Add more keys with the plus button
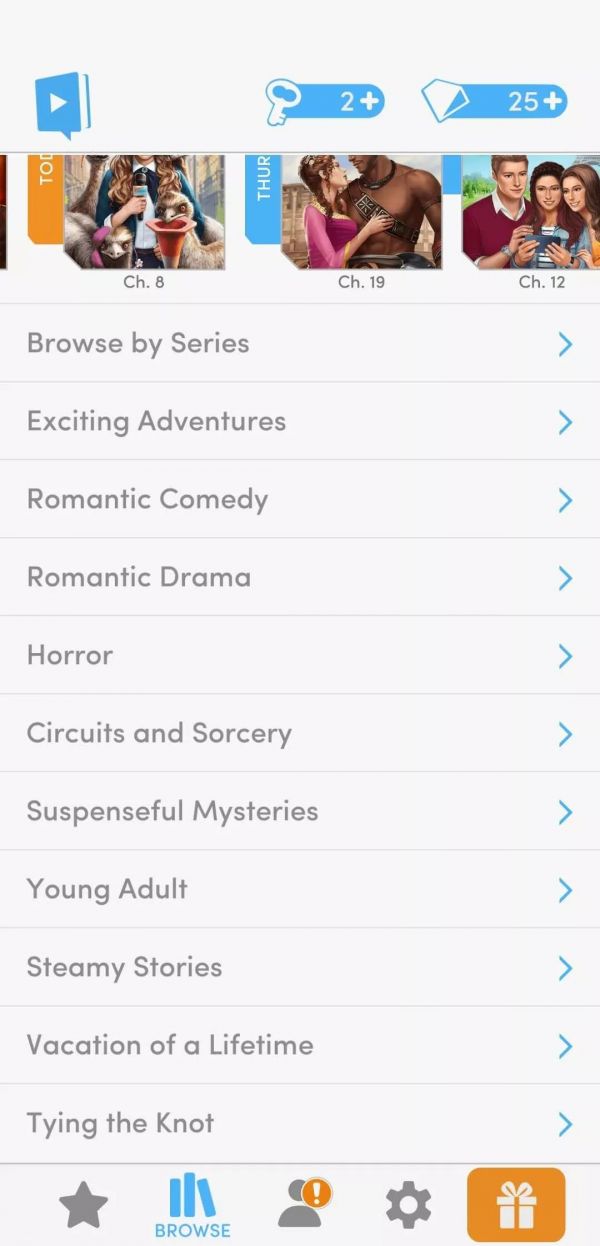The width and height of the screenshot is (600, 1246). point(370,101)
